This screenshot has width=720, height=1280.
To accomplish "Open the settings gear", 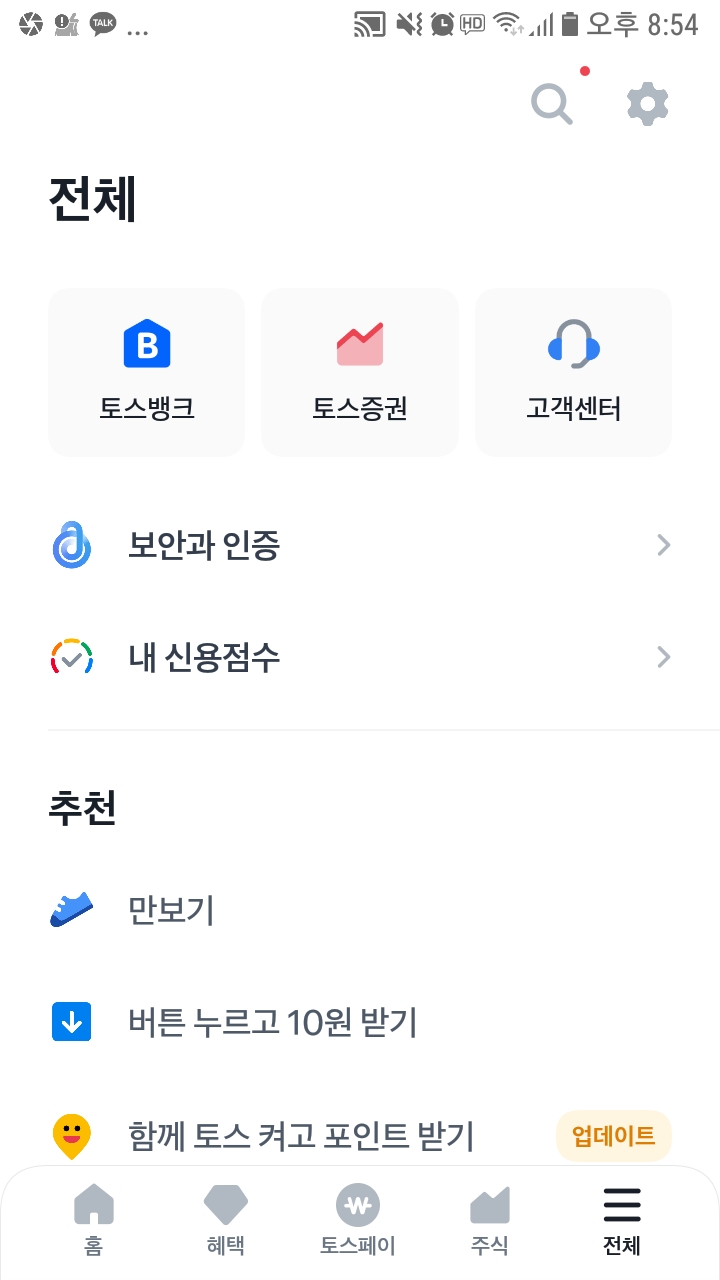I will coord(647,104).
